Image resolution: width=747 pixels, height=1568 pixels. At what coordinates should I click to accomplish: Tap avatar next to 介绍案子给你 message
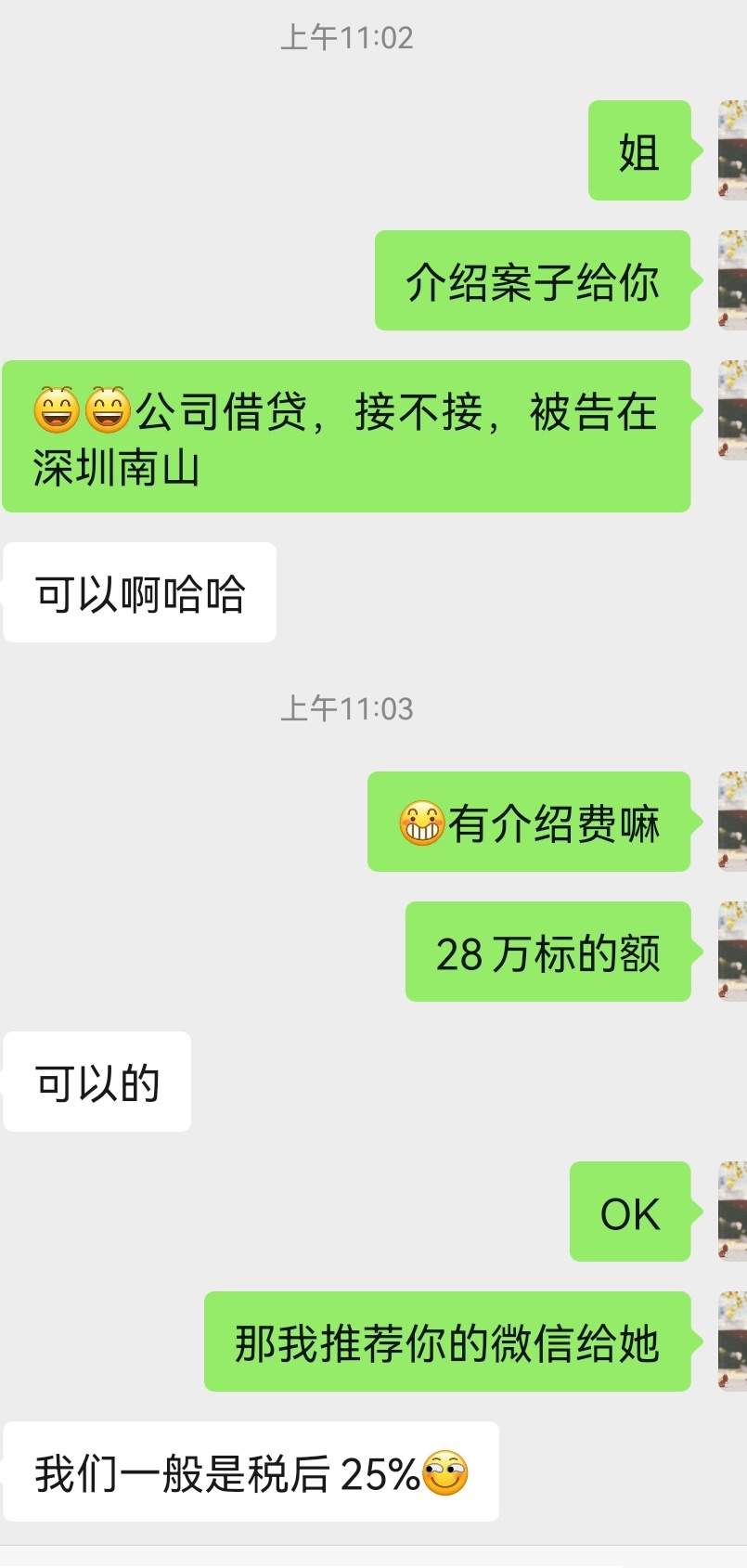tap(732, 280)
